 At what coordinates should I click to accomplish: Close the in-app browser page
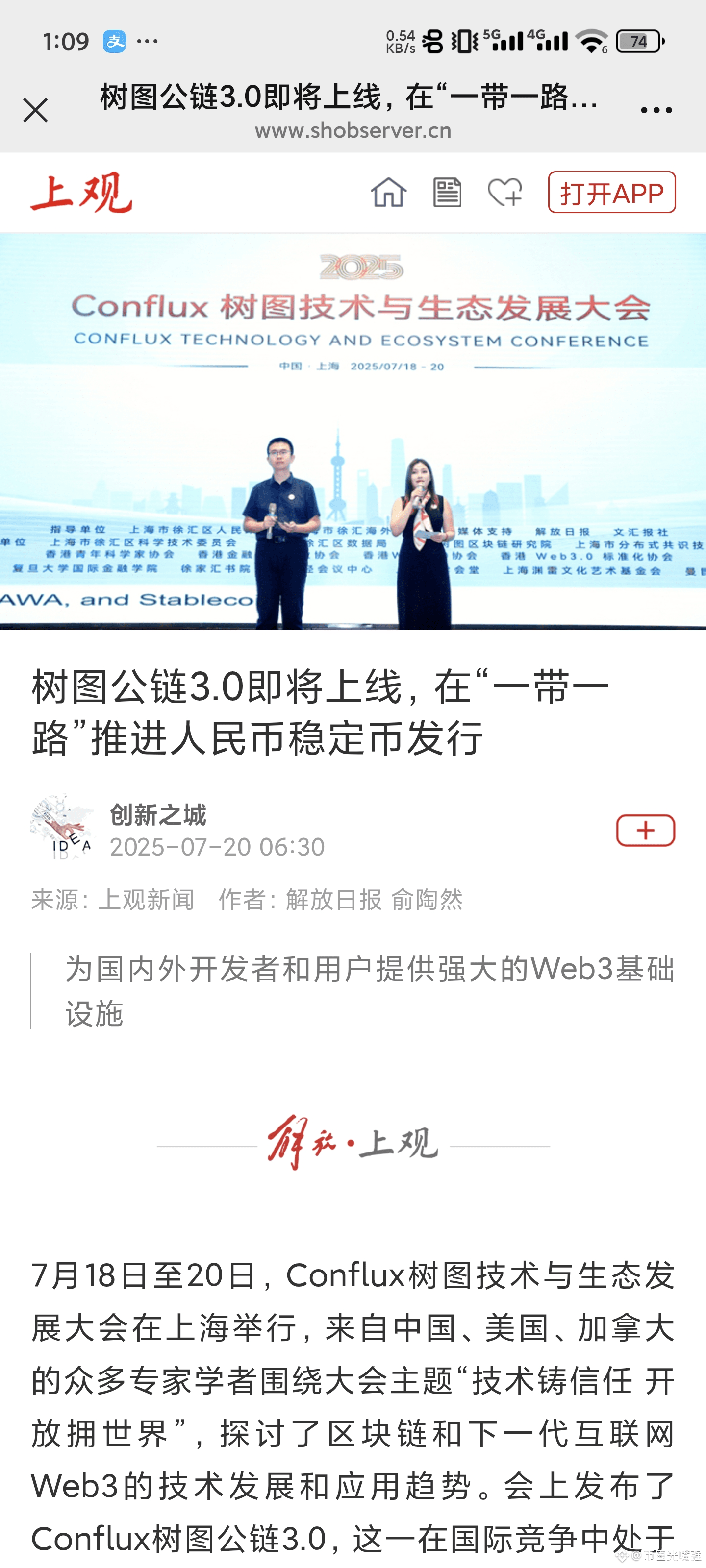[x=35, y=110]
